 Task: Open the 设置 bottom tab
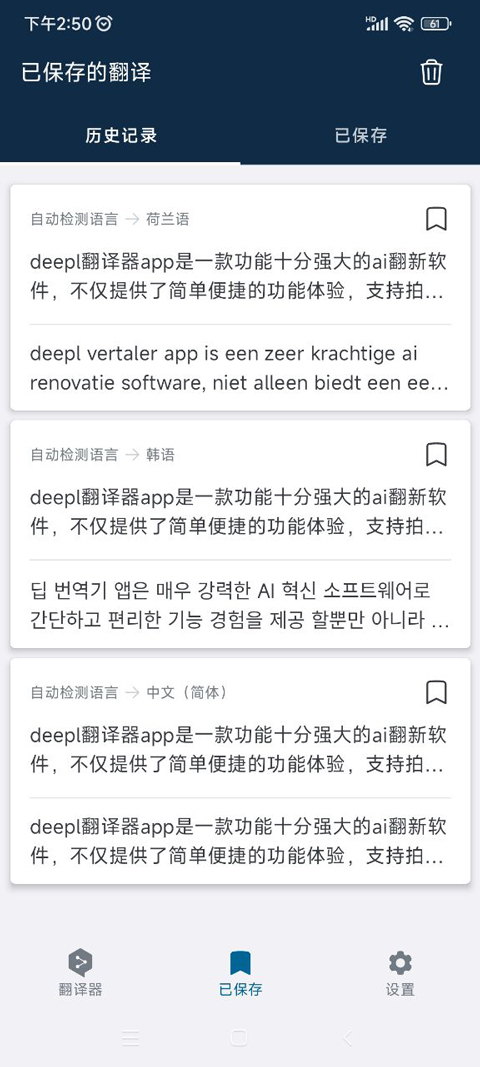click(x=400, y=972)
